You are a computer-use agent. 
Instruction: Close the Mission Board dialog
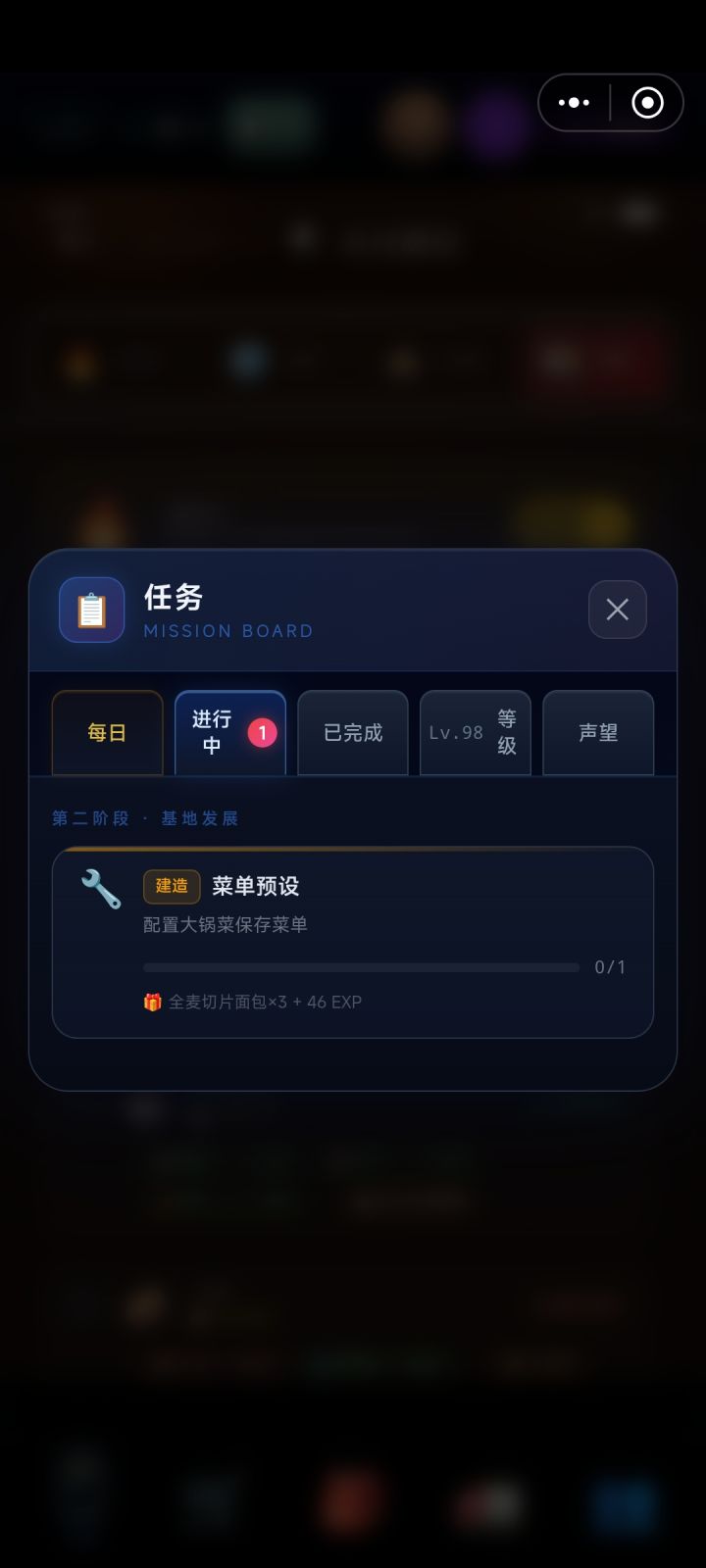pos(617,610)
